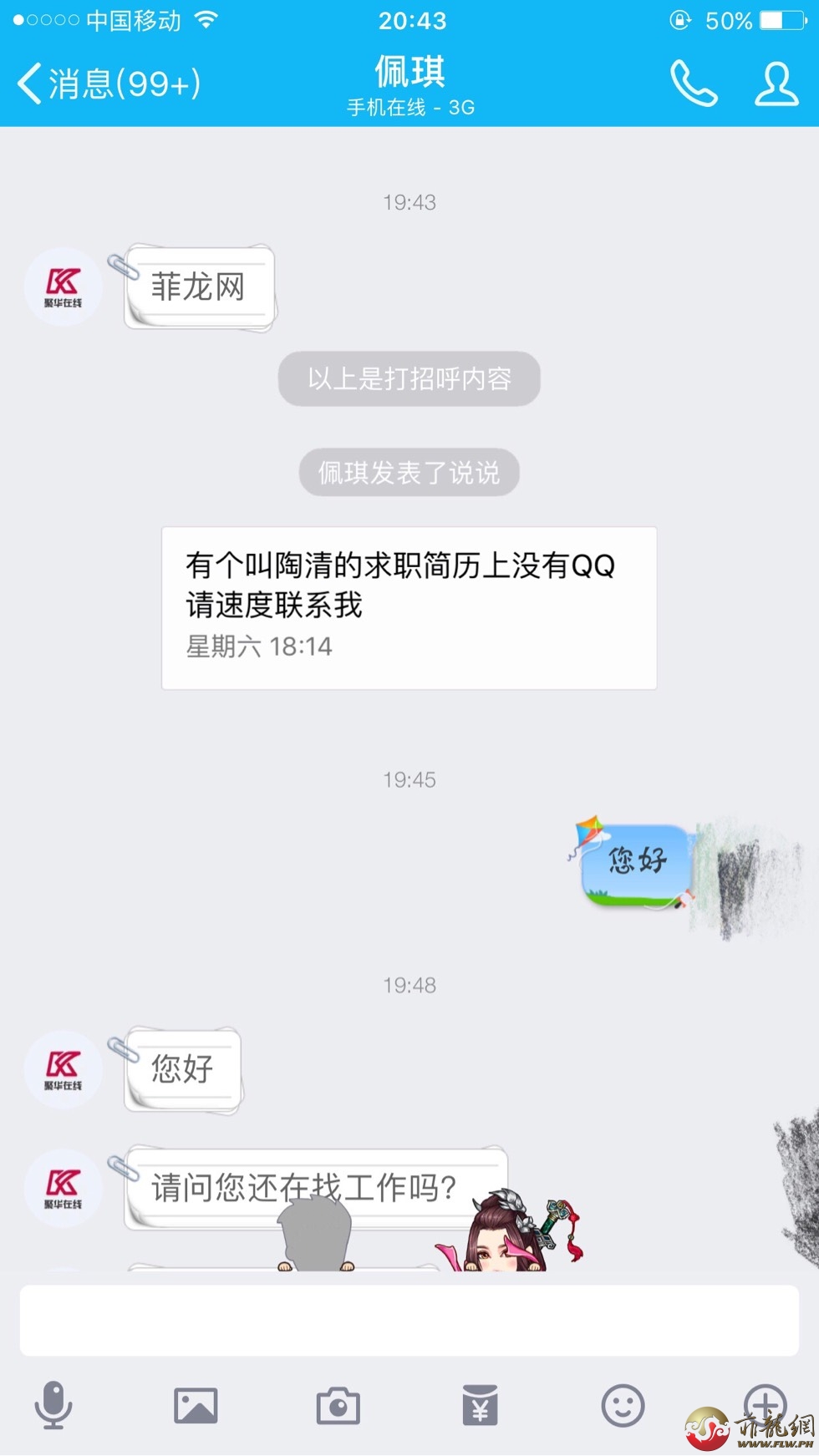Image resolution: width=819 pixels, height=1456 pixels.
Task: Start a voice call with 佩琪
Action: [x=694, y=84]
